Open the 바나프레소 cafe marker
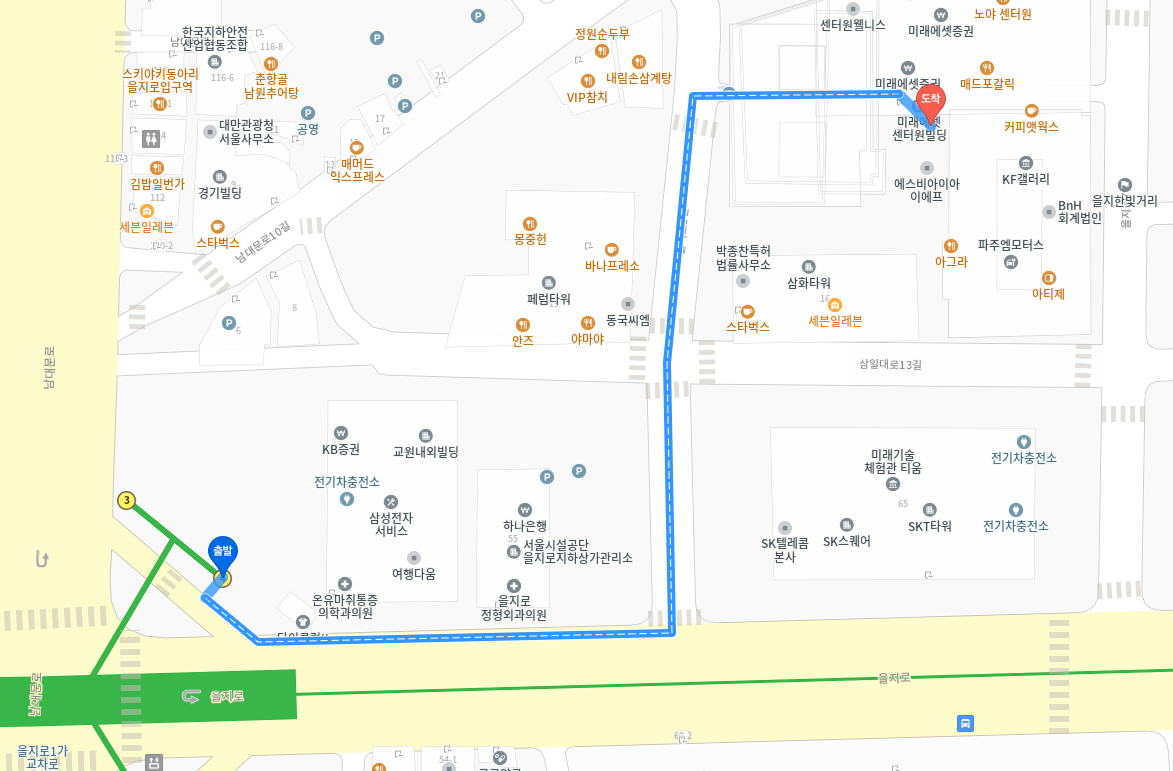Image resolution: width=1173 pixels, height=771 pixels. (x=612, y=250)
